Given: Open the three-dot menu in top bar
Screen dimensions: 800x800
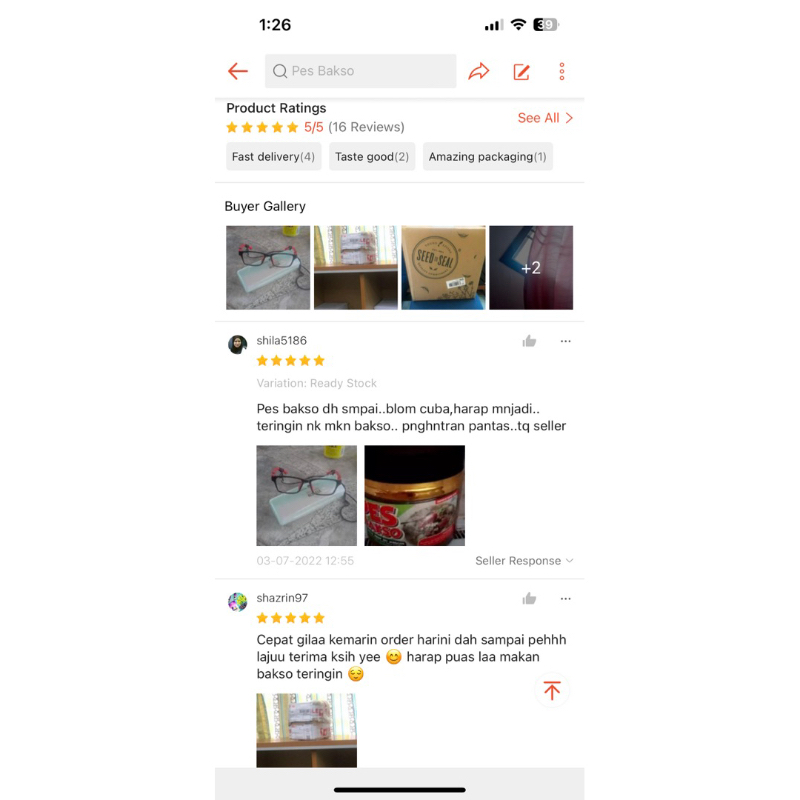Looking at the screenshot, I should pyautogui.click(x=562, y=71).
